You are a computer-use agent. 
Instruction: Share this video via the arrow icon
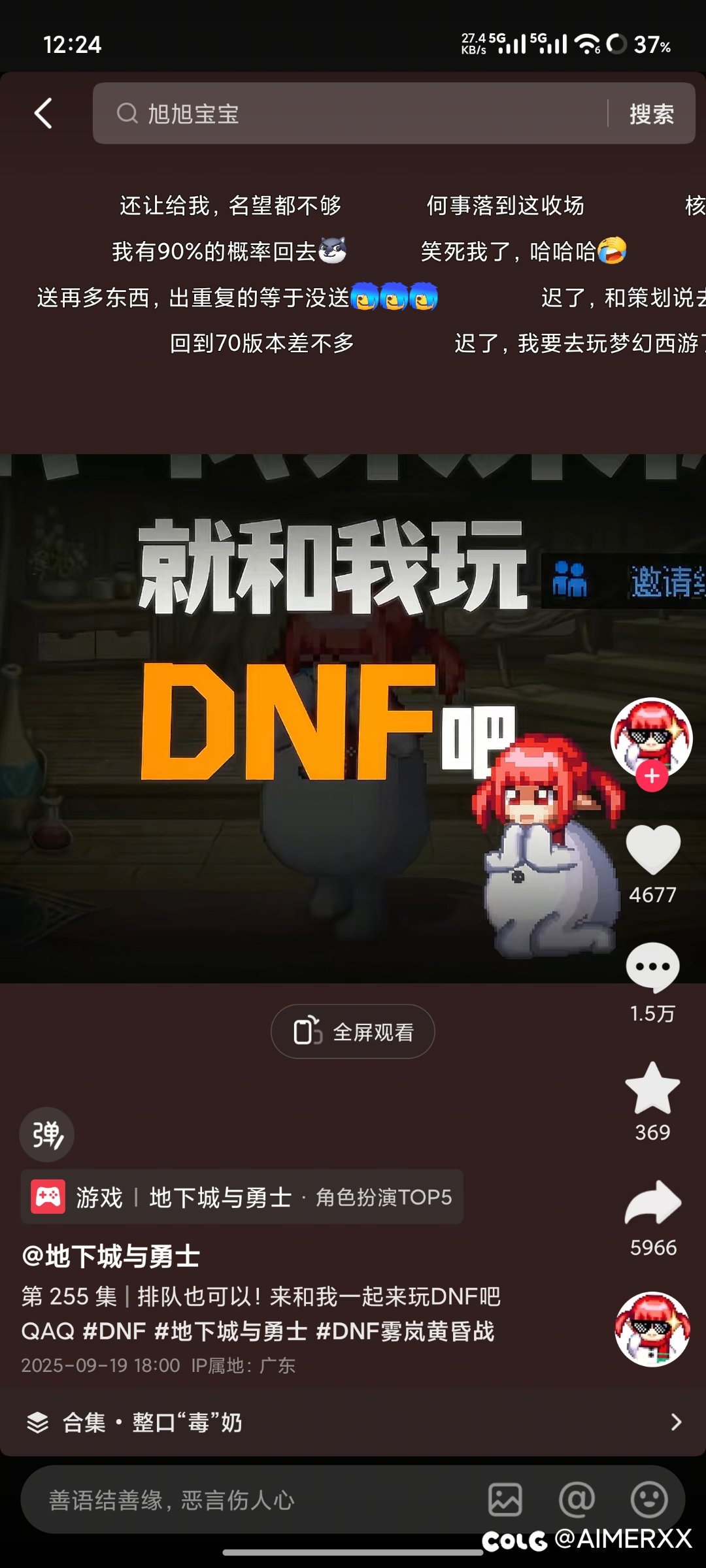pos(652,1203)
